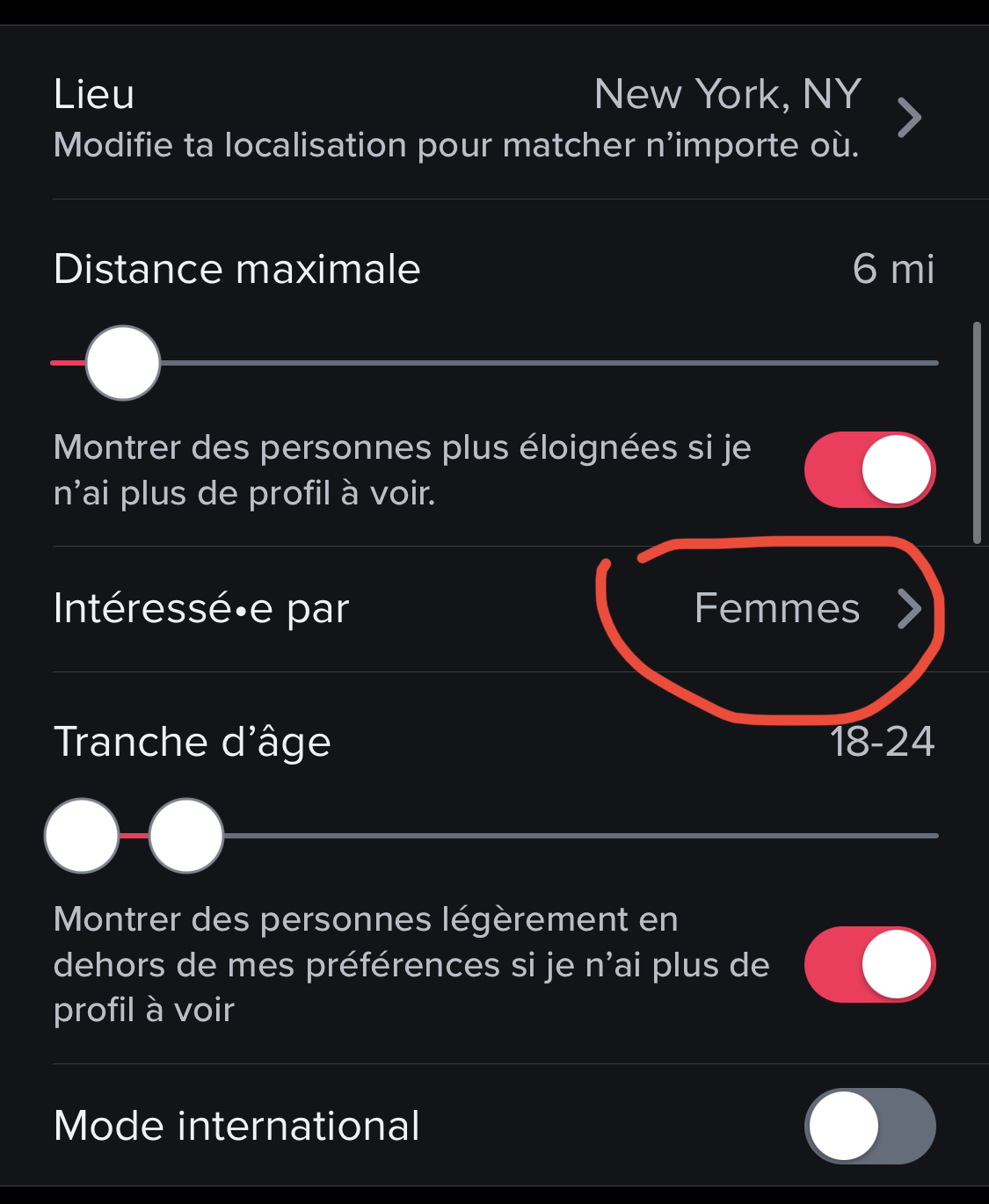Turn off showing people outside my preferences
The width and height of the screenshot is (989, 1204).
(869, 964)
